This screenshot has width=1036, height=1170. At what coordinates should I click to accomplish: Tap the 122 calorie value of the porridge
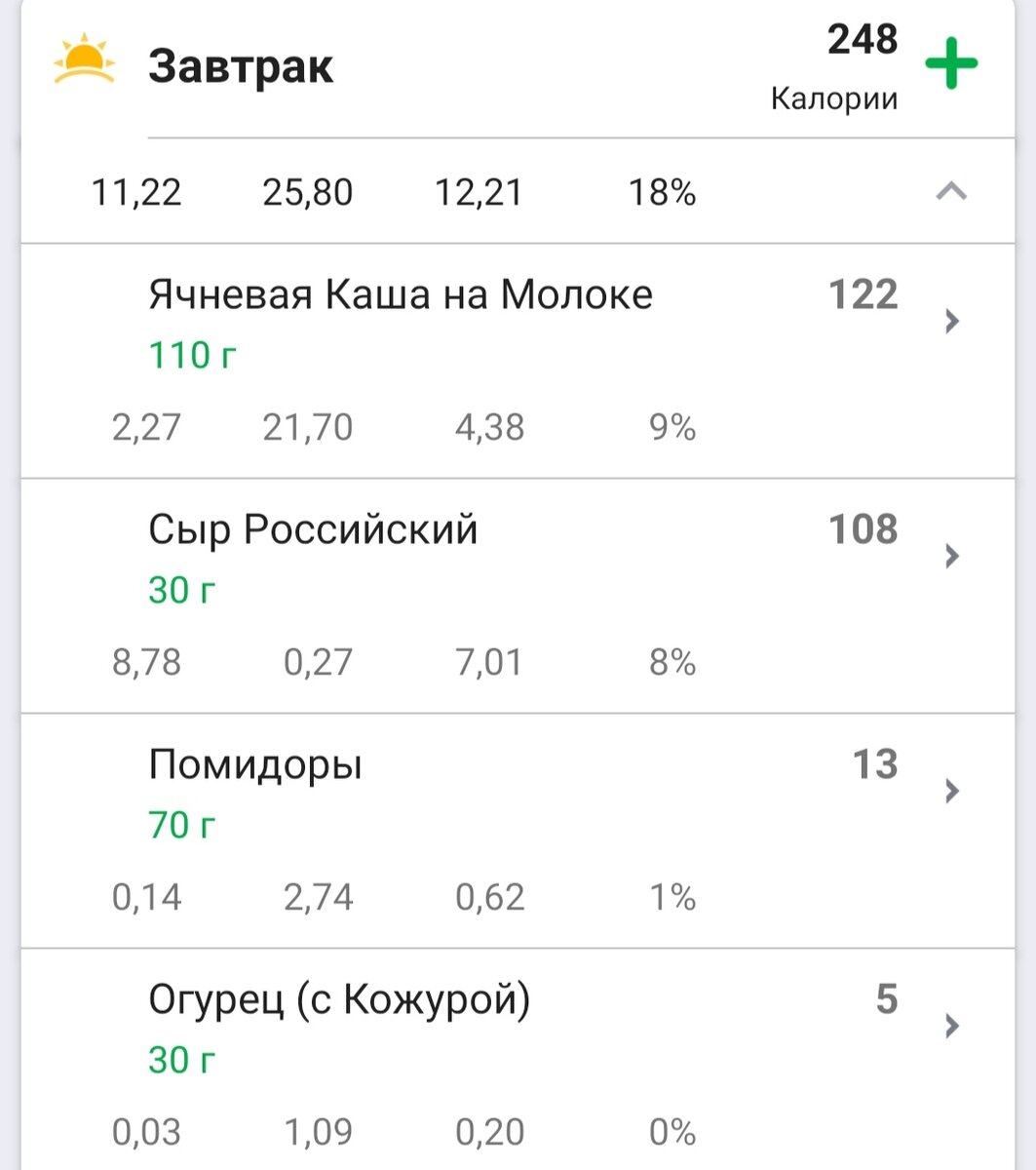pos(863,294)
